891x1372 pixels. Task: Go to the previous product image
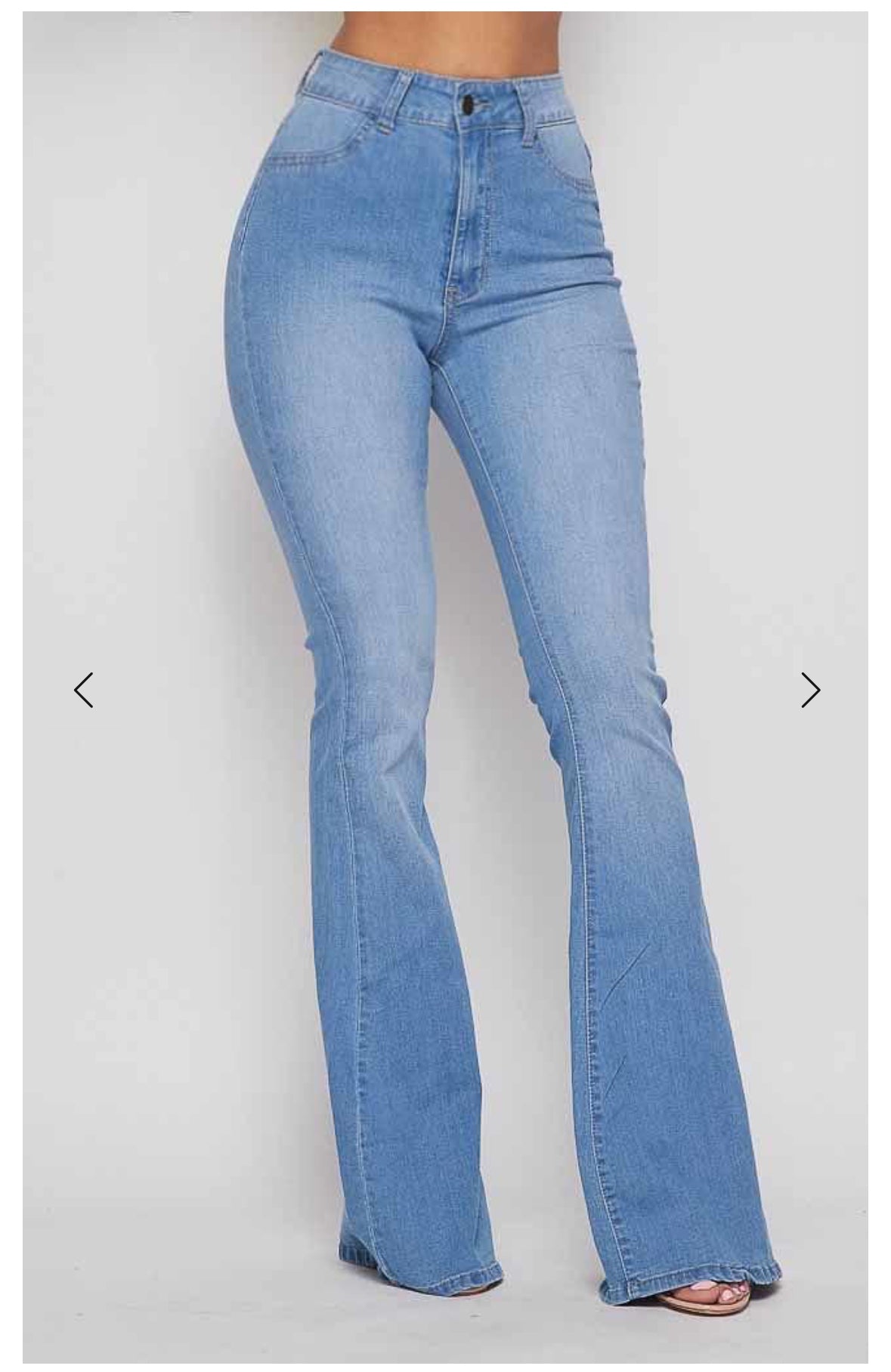click(x=84, y=690)
